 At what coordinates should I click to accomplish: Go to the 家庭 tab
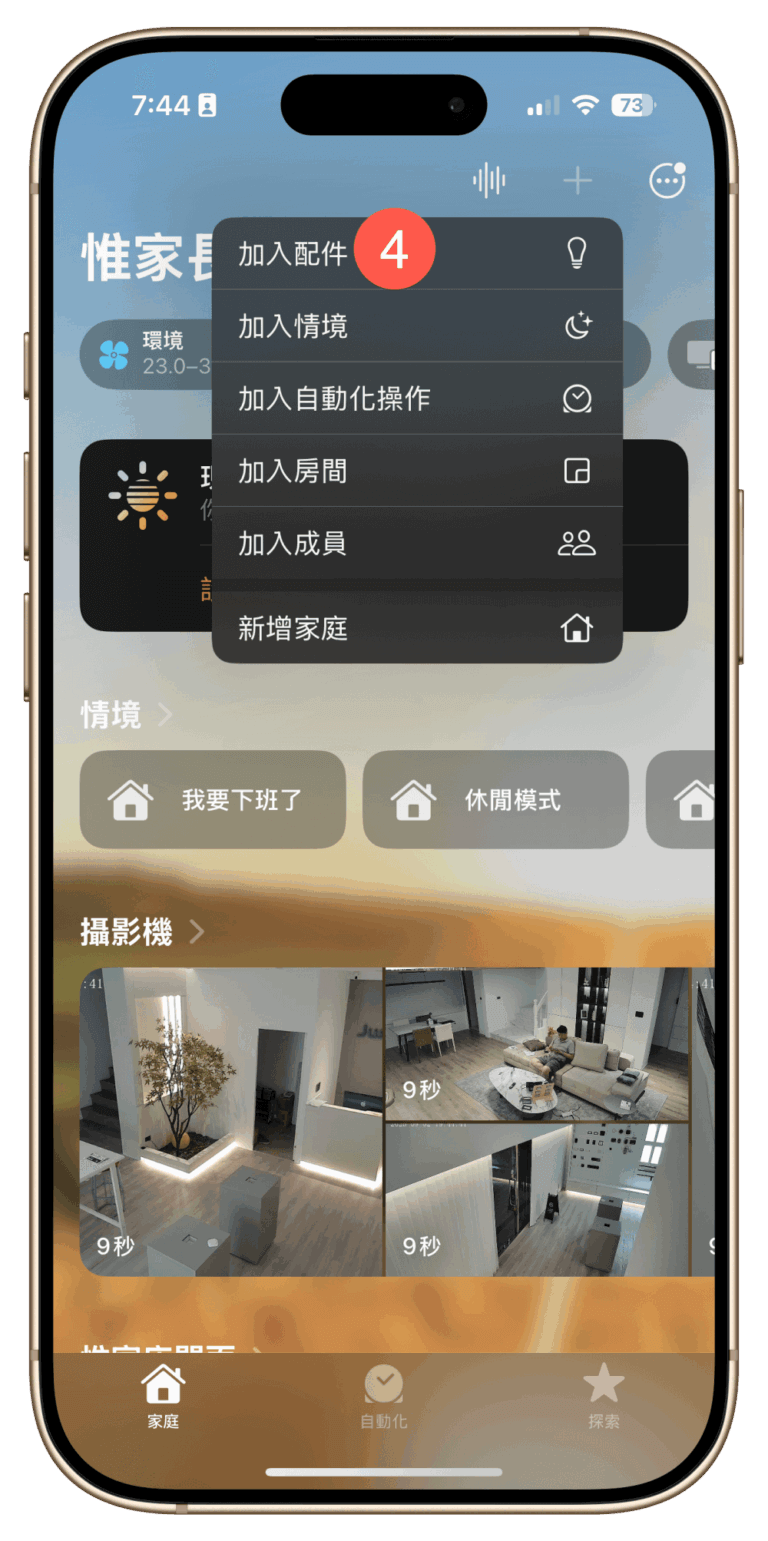163,1395
